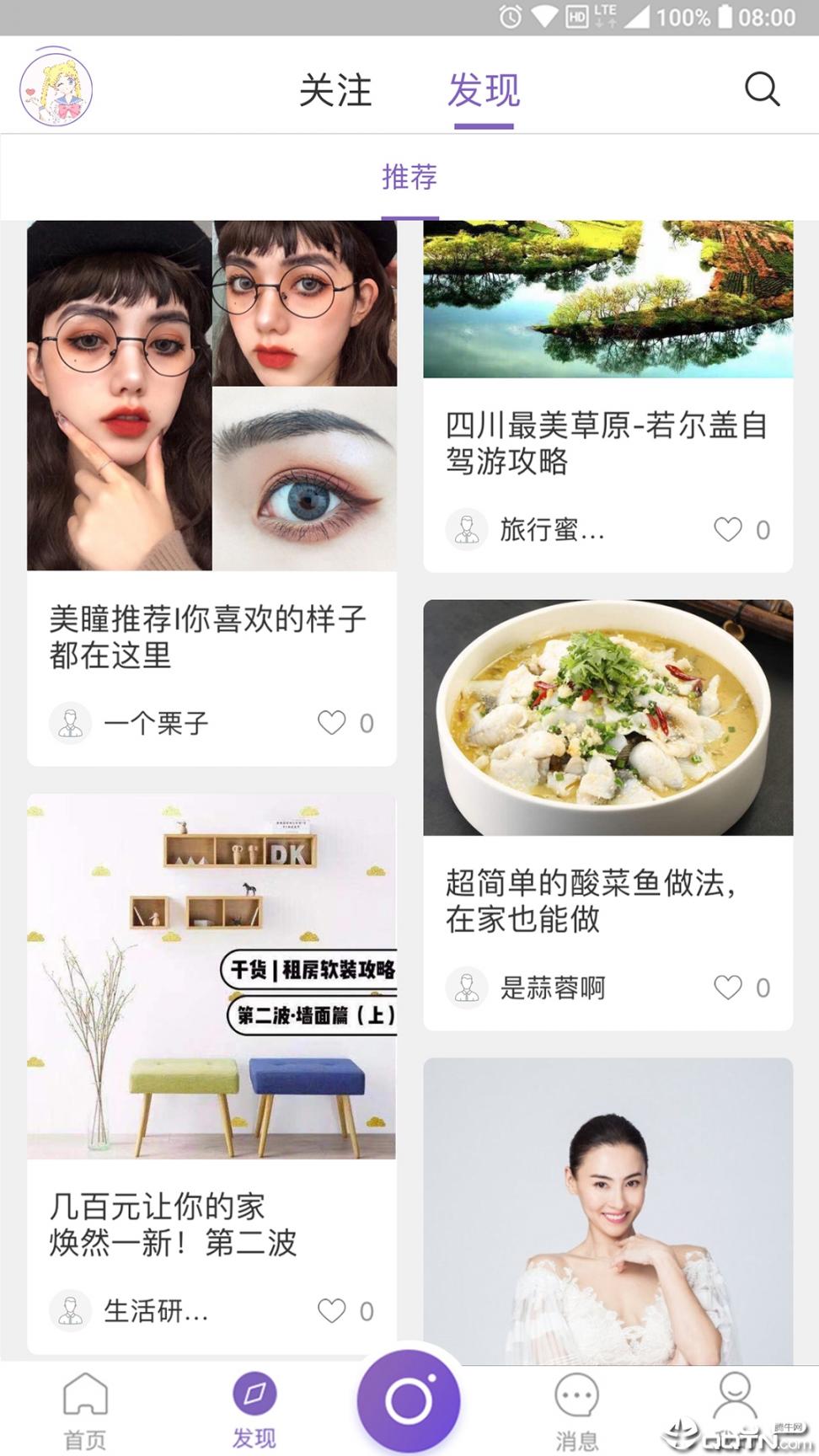This screenshot has width=819, height=1456.
Task: Open the Sailor Moon profile avatar
Action: point(56,88)
